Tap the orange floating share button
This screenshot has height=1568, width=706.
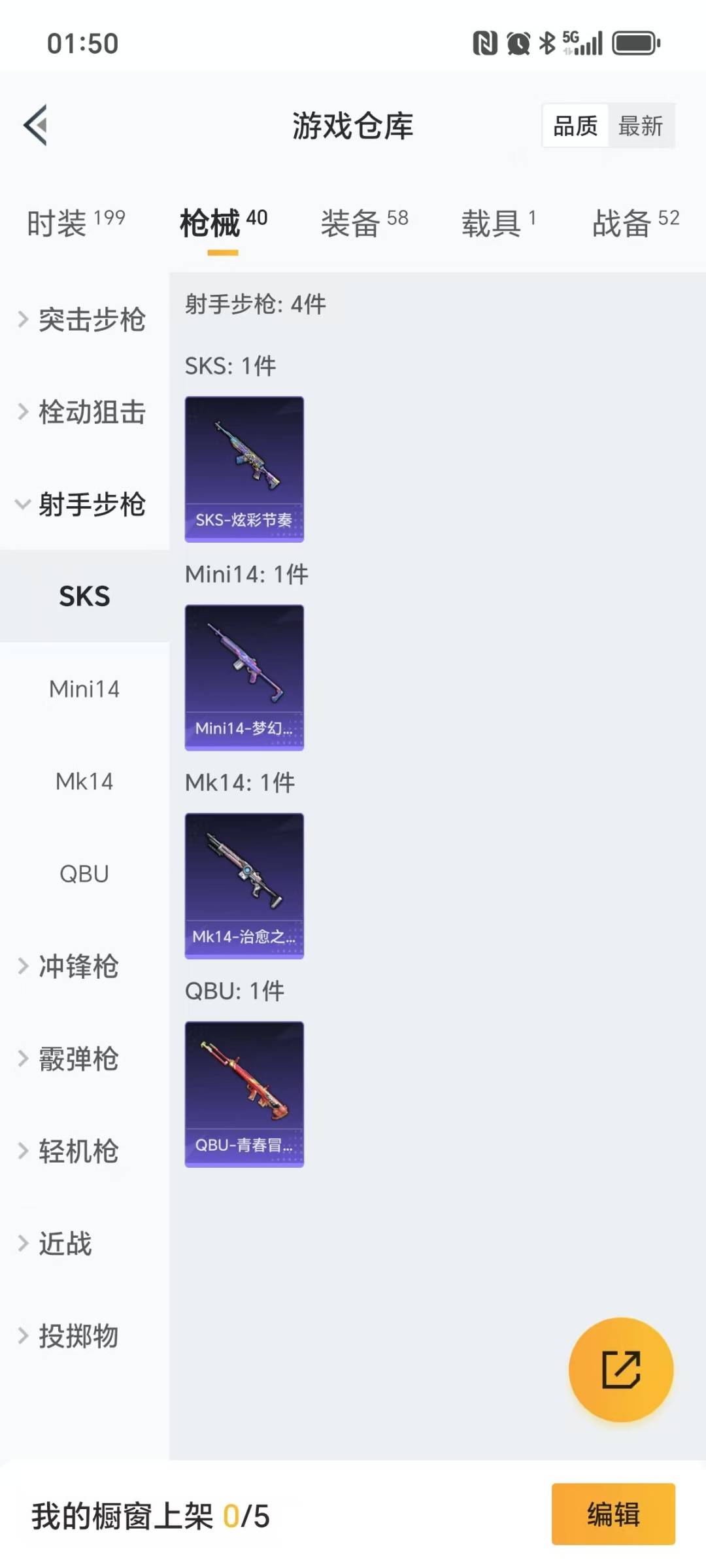620,1369
